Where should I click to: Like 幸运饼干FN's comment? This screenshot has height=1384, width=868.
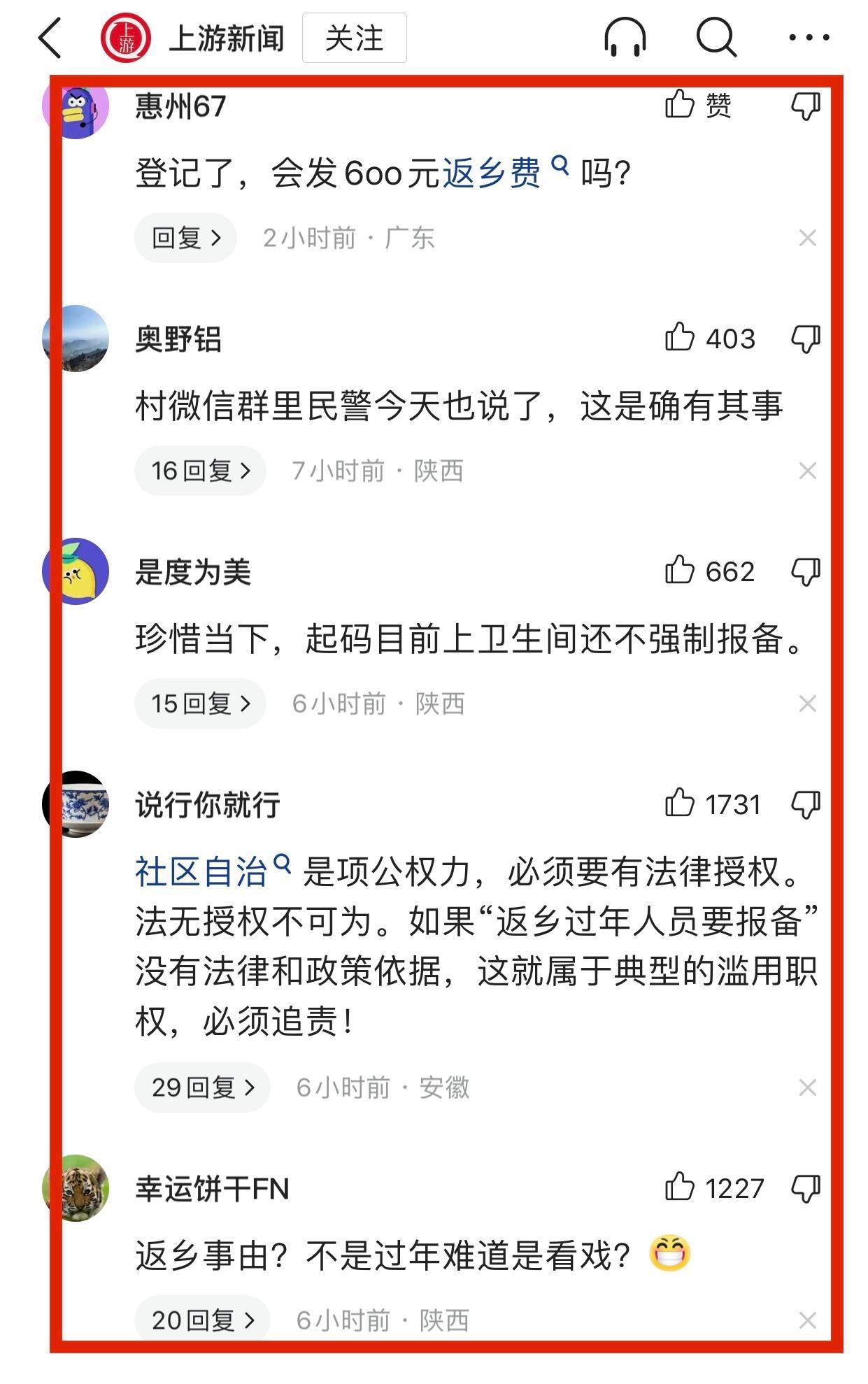[x=679, y=1188]
